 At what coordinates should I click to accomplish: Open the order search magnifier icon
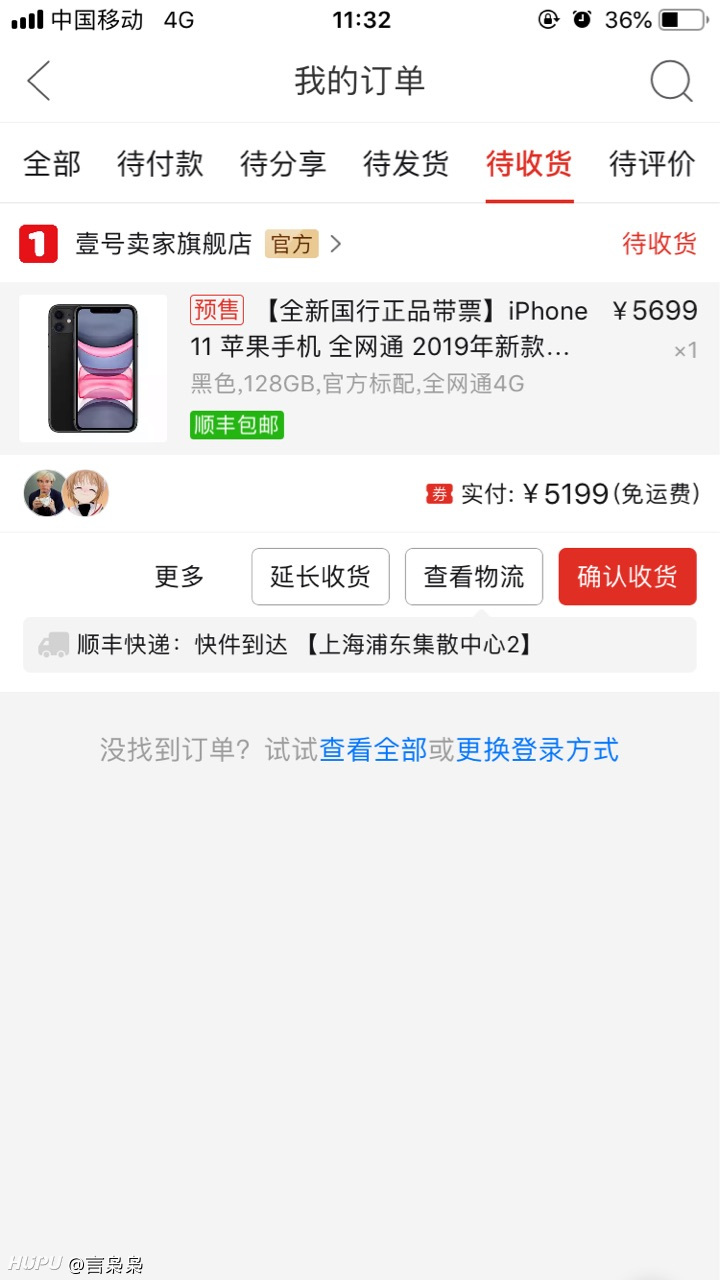671,81
